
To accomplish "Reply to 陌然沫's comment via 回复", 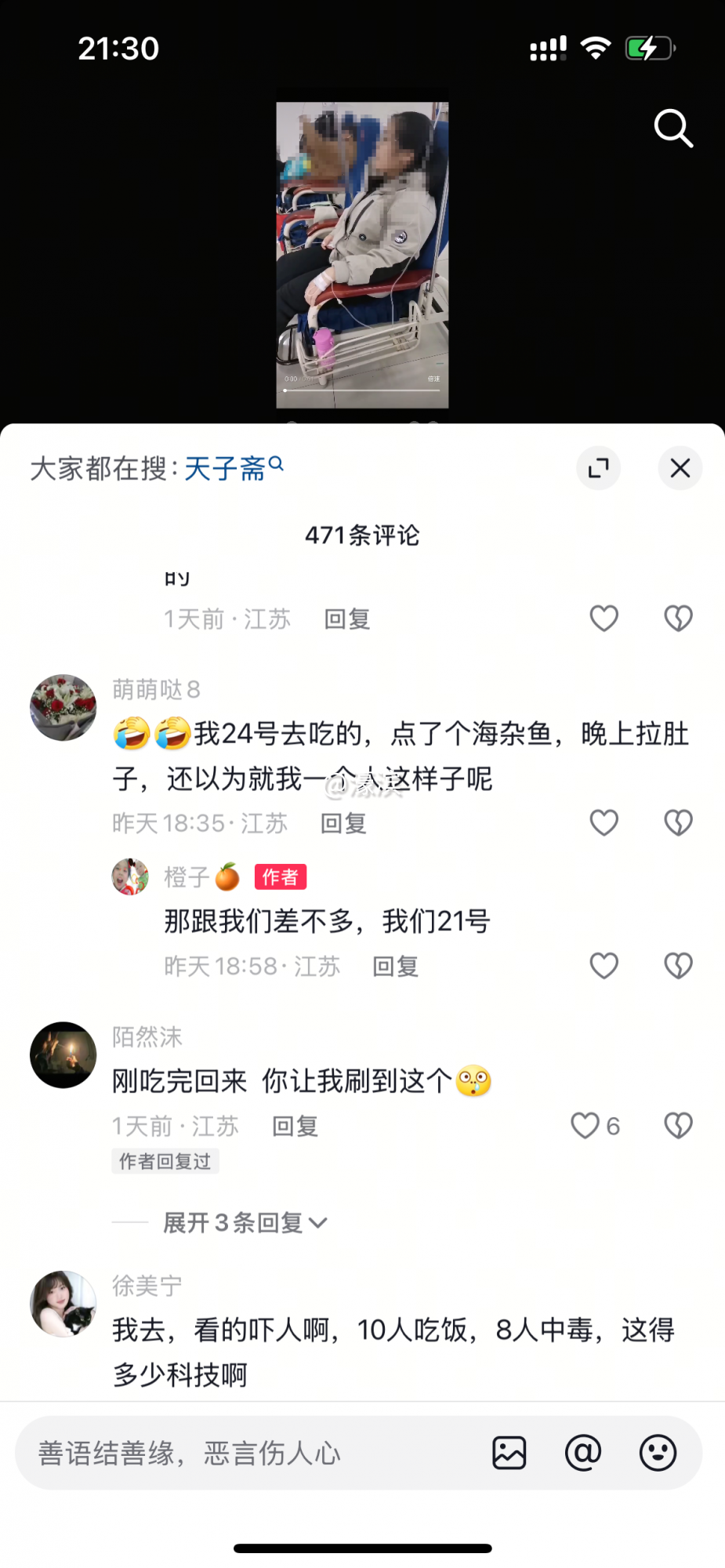I will (x=294, y=1127).
